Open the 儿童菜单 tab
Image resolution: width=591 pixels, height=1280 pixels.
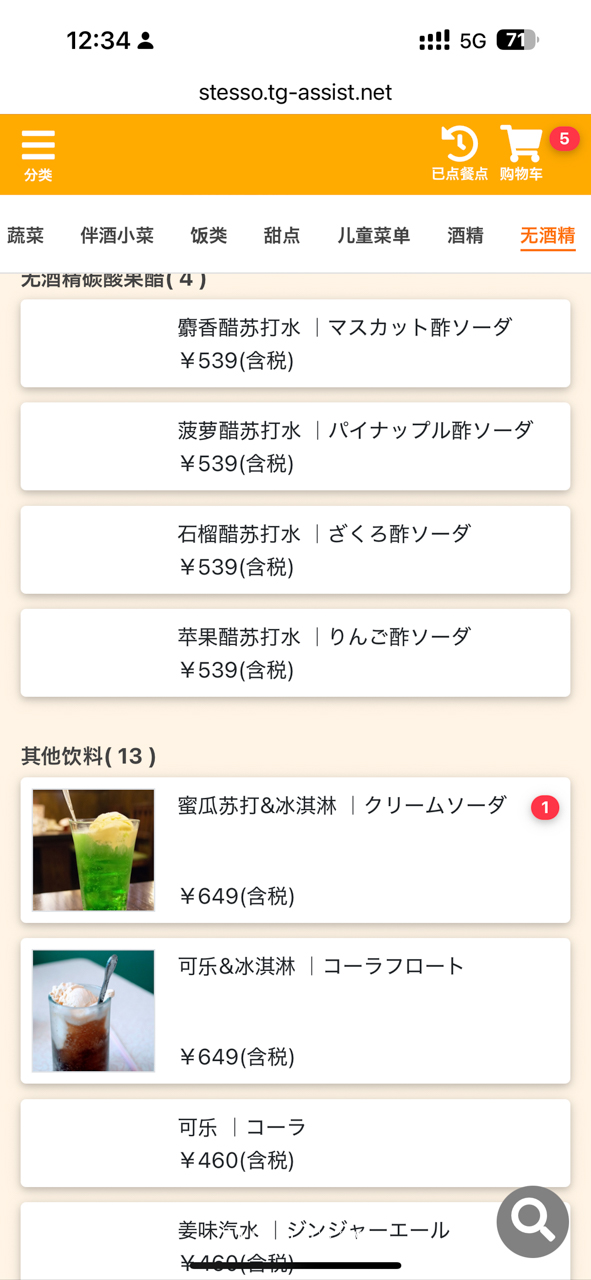coord(374,236)
